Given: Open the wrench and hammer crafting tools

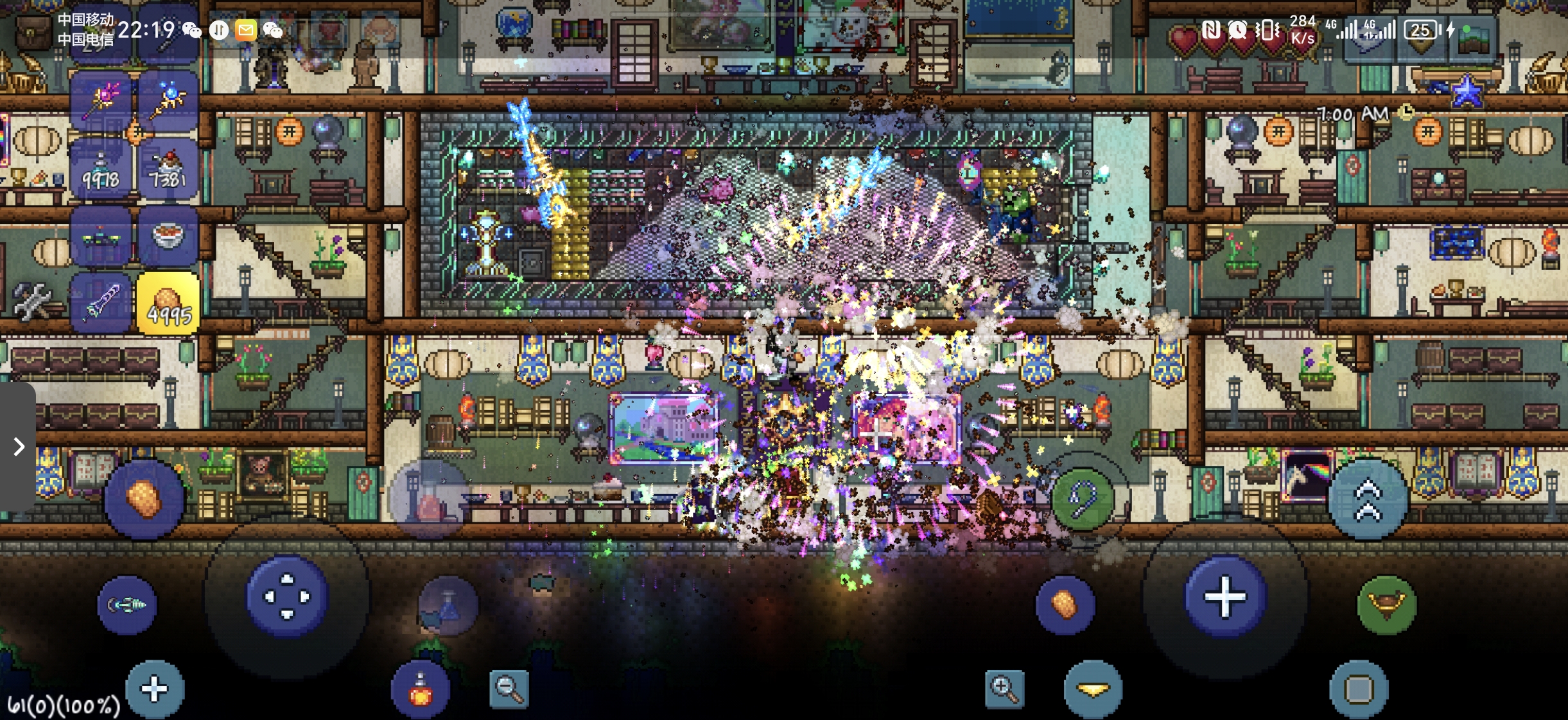Looking at the screenshot, I should point(32,302).
